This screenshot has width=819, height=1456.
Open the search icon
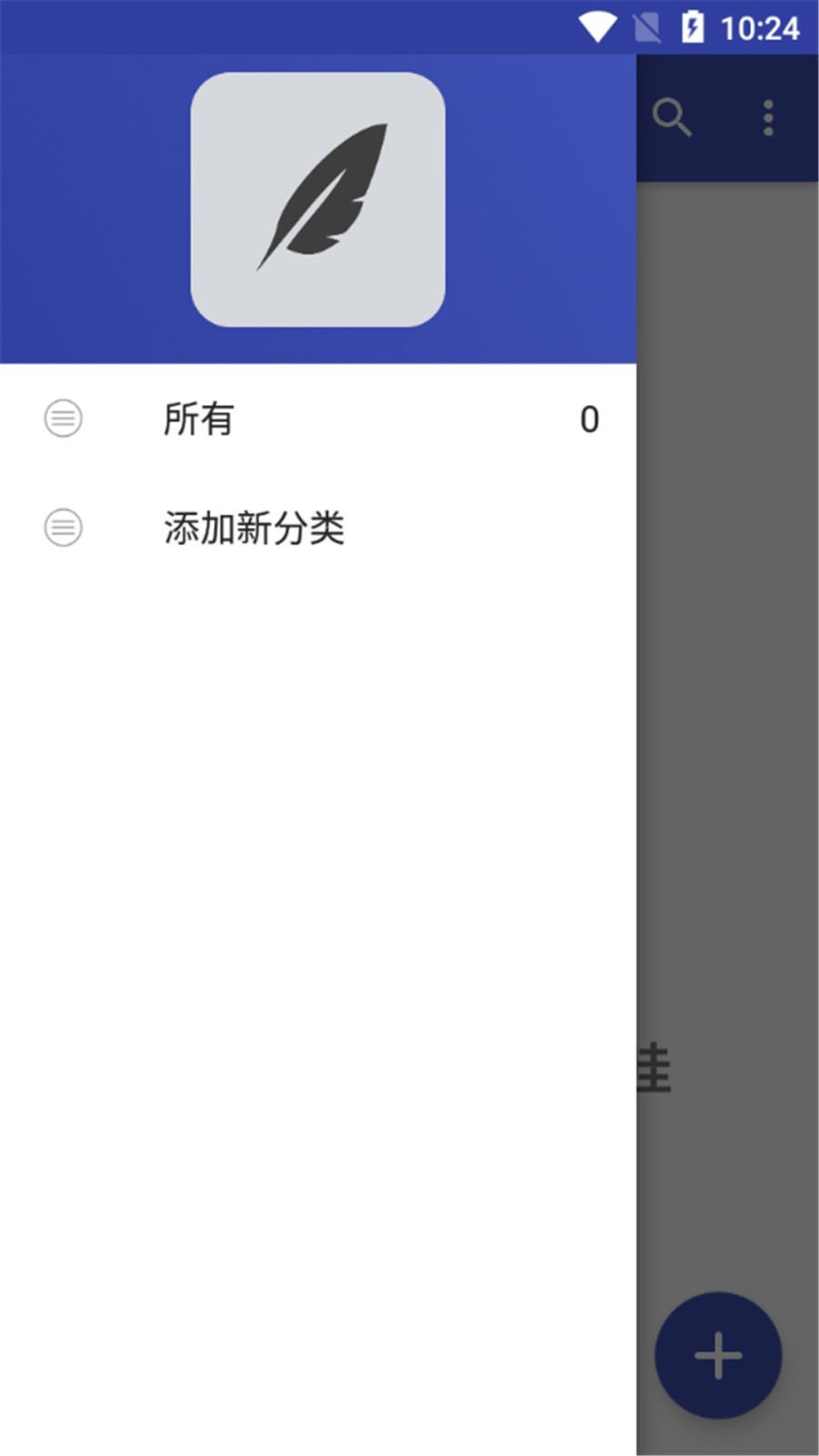pyautogui.click(x=672, y=118)
